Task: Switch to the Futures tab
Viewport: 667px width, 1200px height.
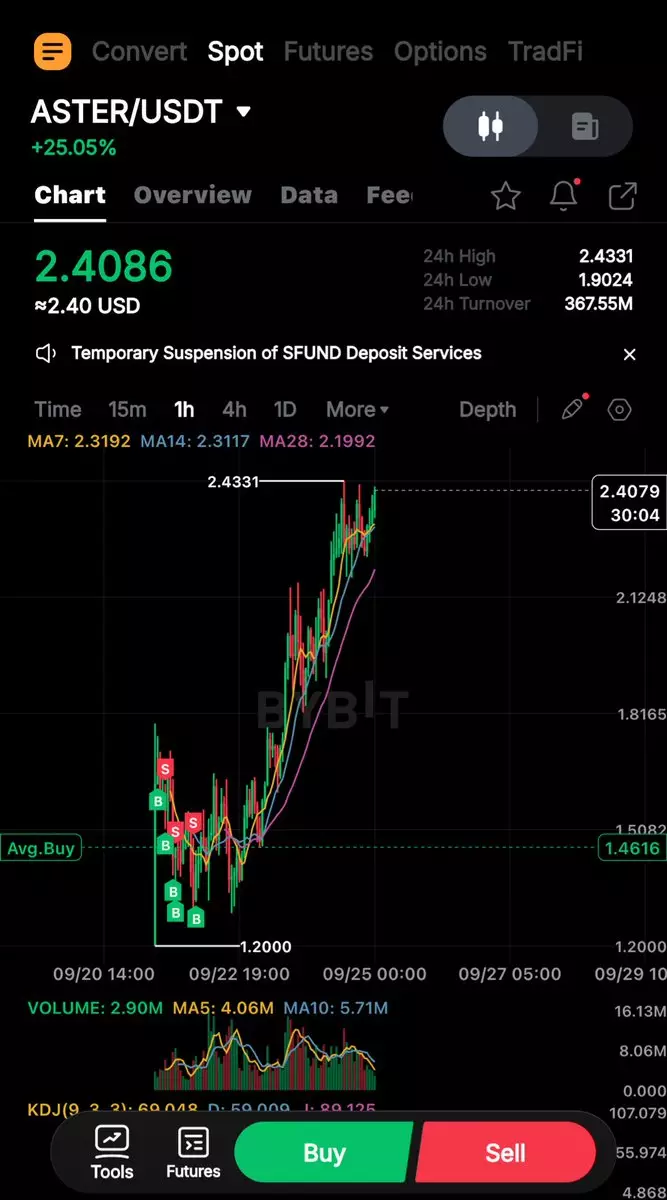Action: [x=328, y=52]
